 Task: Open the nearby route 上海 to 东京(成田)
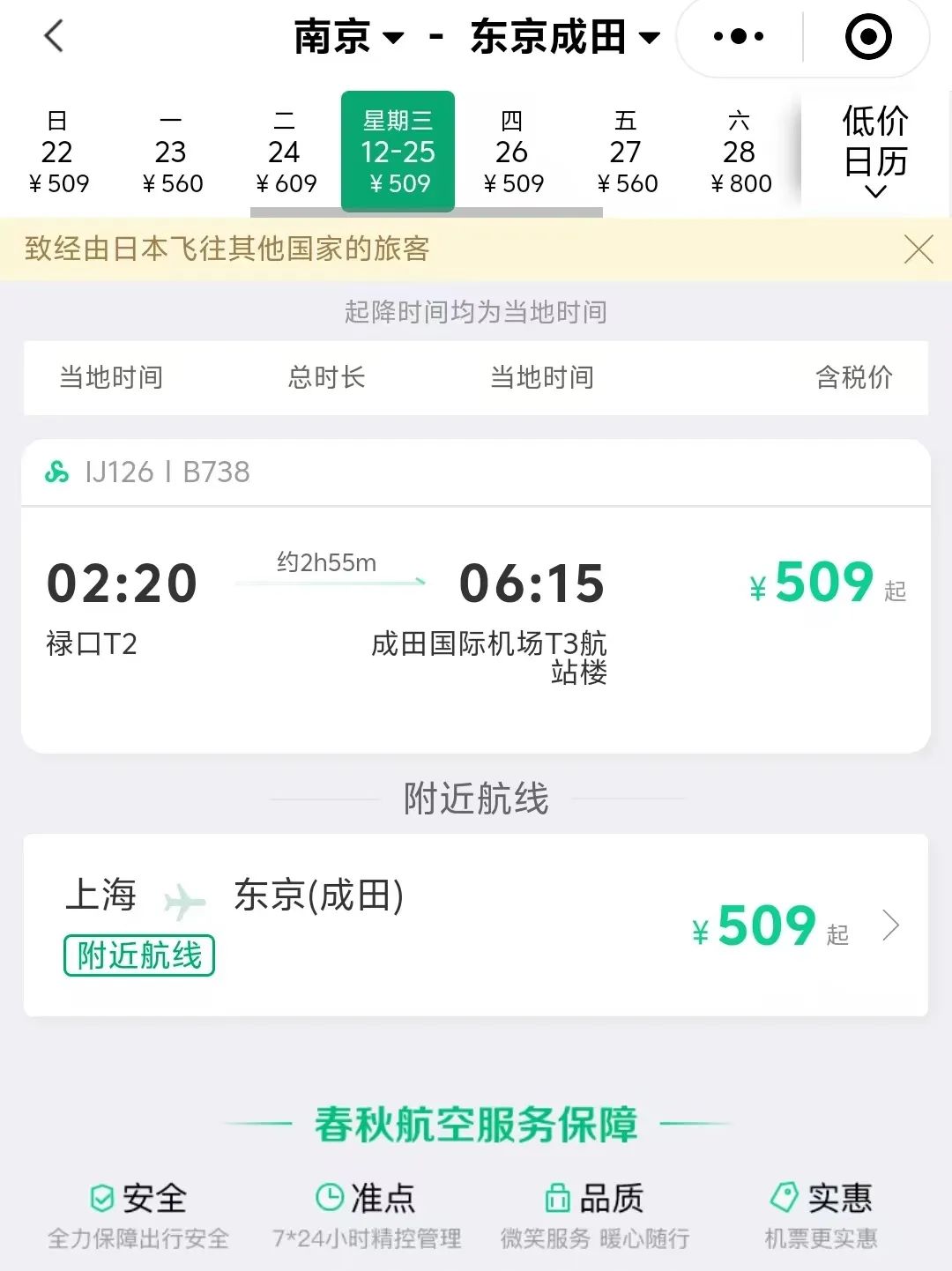(x=476, y=925)
